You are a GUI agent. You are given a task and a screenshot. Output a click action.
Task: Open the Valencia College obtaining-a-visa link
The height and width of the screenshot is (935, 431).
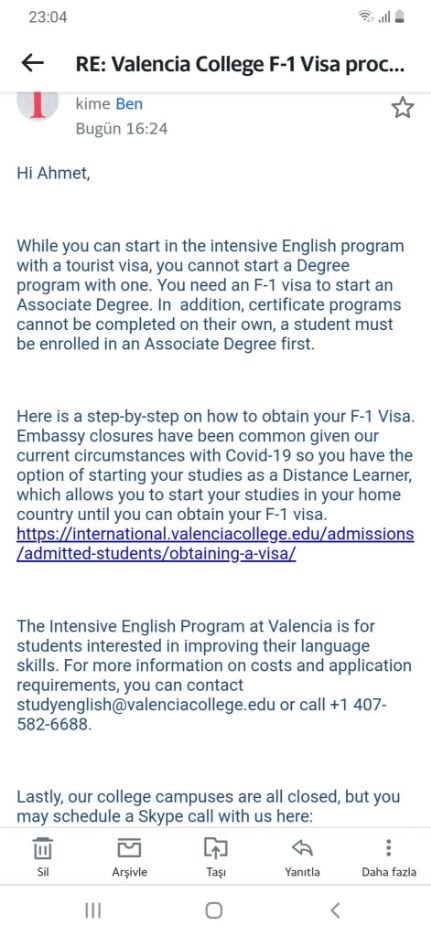(215, 543)
